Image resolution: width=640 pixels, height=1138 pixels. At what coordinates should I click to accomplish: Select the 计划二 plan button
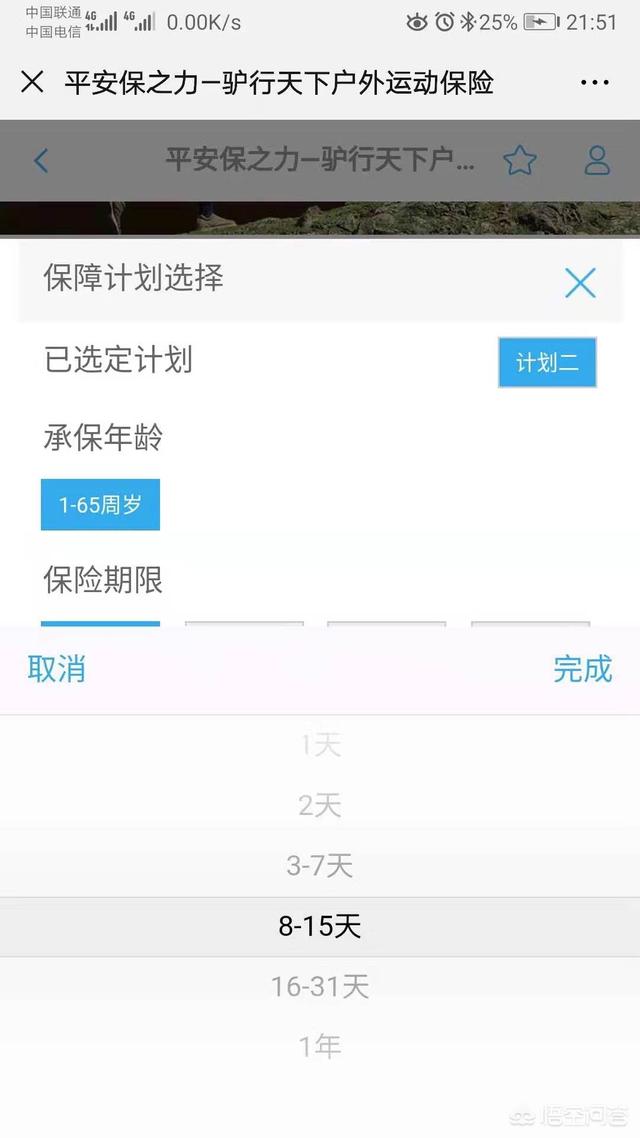[x=547, y=362]
